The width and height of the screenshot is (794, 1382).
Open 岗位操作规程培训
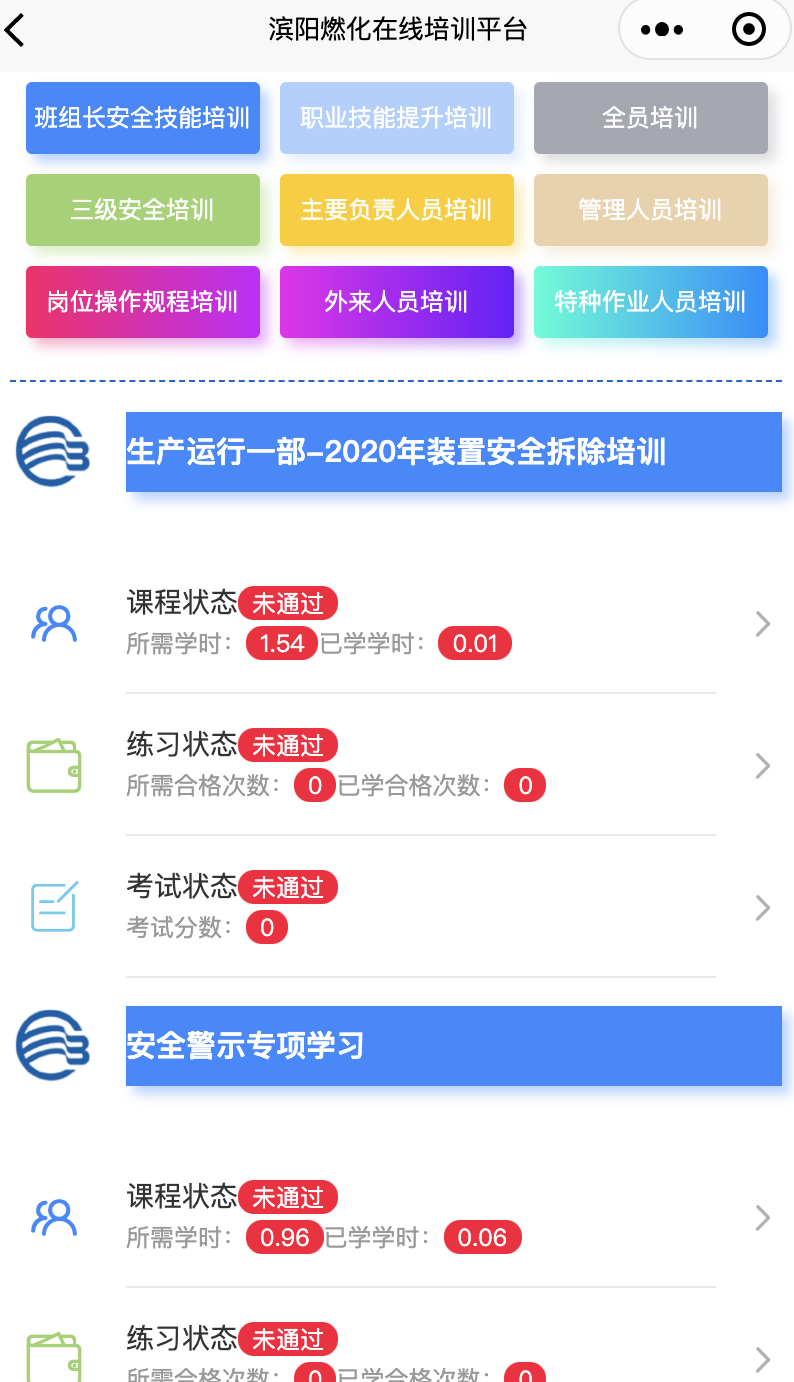point(143,302)
